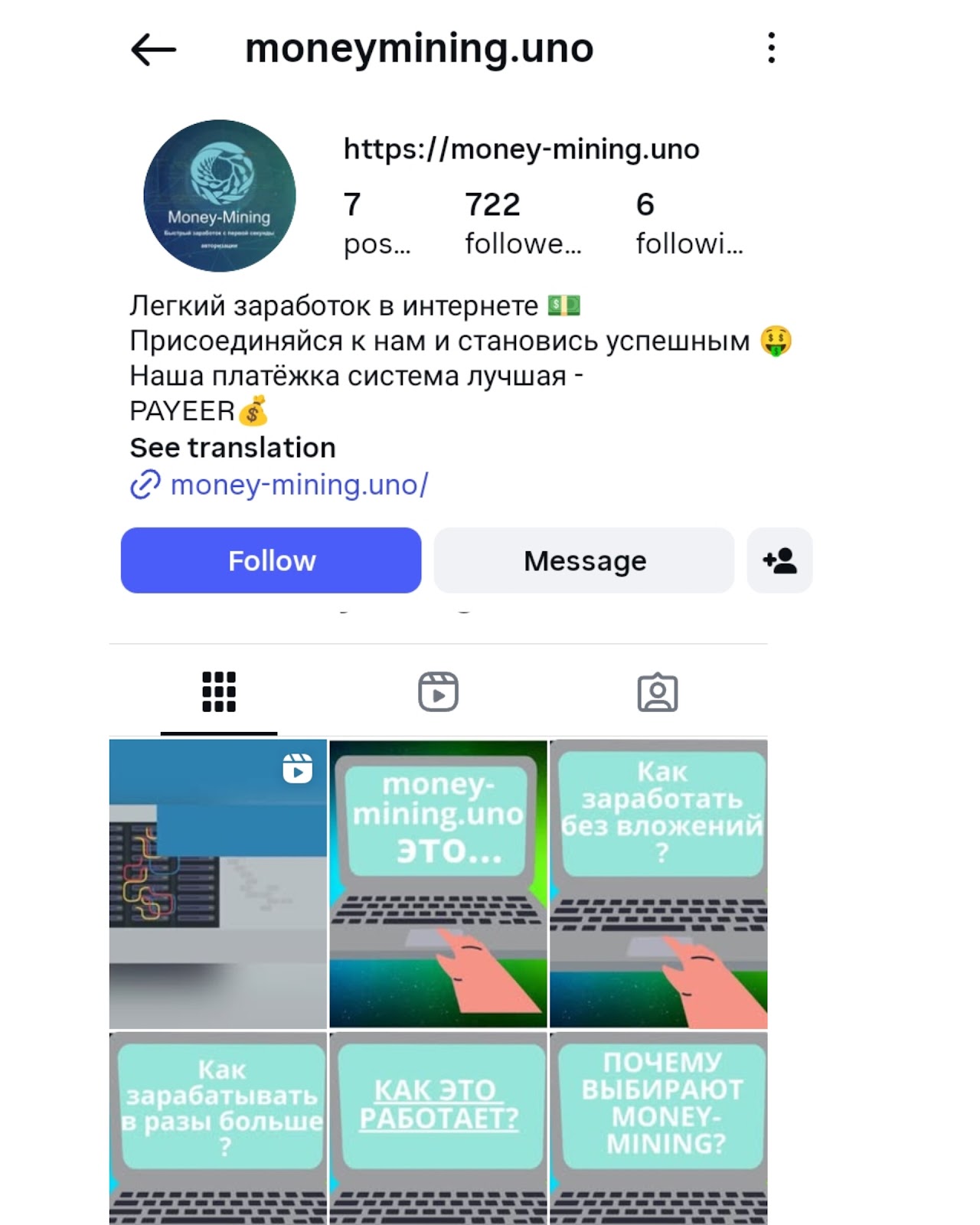Switch to the posts grid tab
This screenshot has height=1225, width=980.
(x=219, y=692)
